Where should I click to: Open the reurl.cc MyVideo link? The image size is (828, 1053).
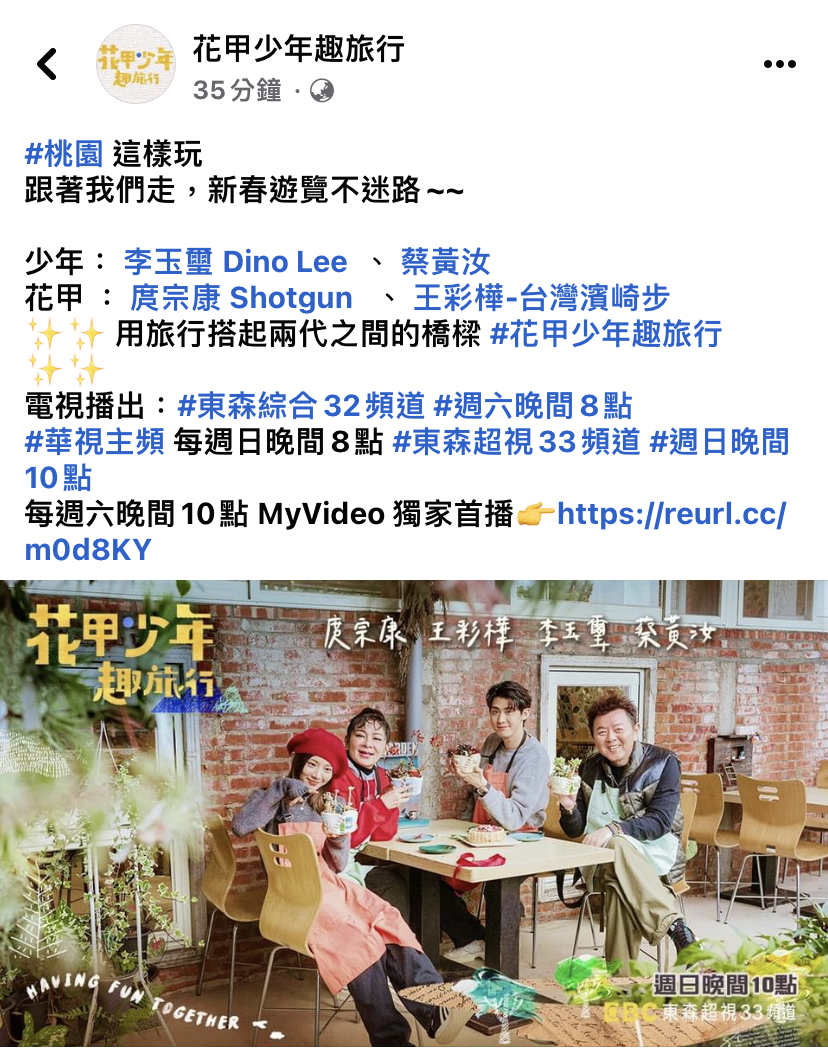670,514
